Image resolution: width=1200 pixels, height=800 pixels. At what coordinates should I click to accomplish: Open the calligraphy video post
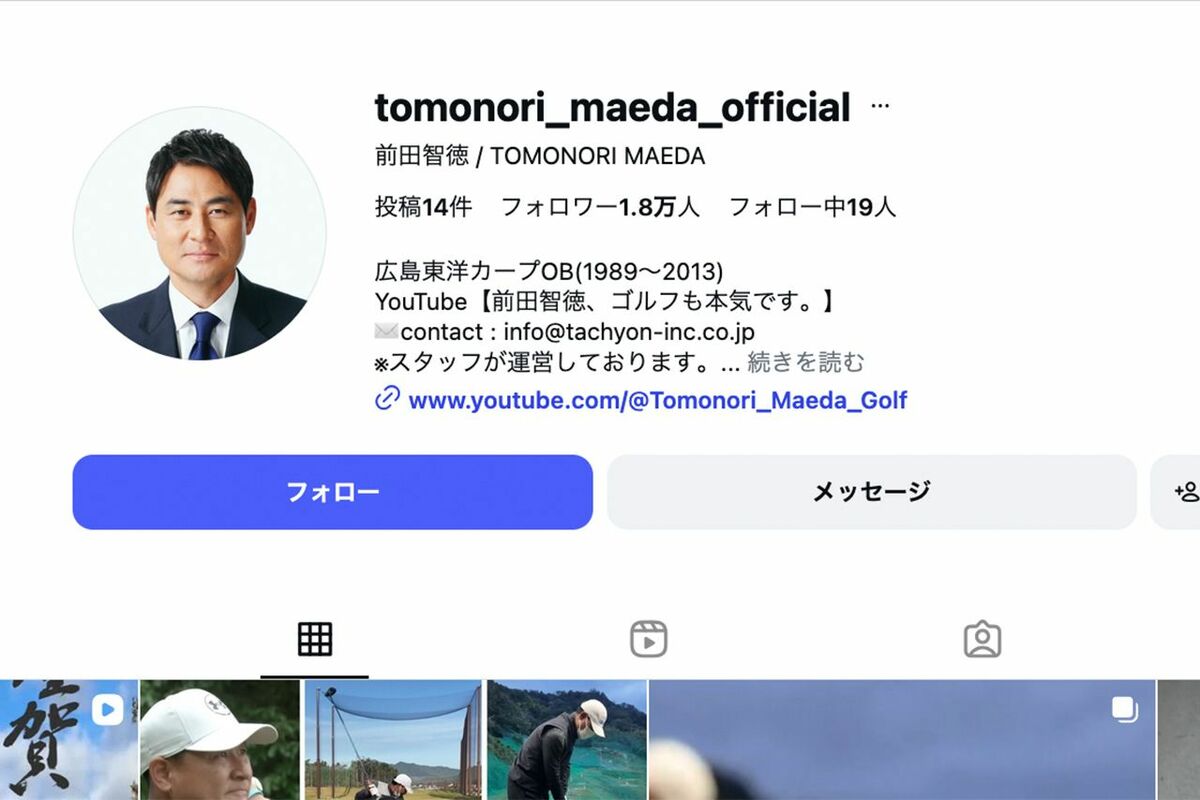(x=68, y=740)
